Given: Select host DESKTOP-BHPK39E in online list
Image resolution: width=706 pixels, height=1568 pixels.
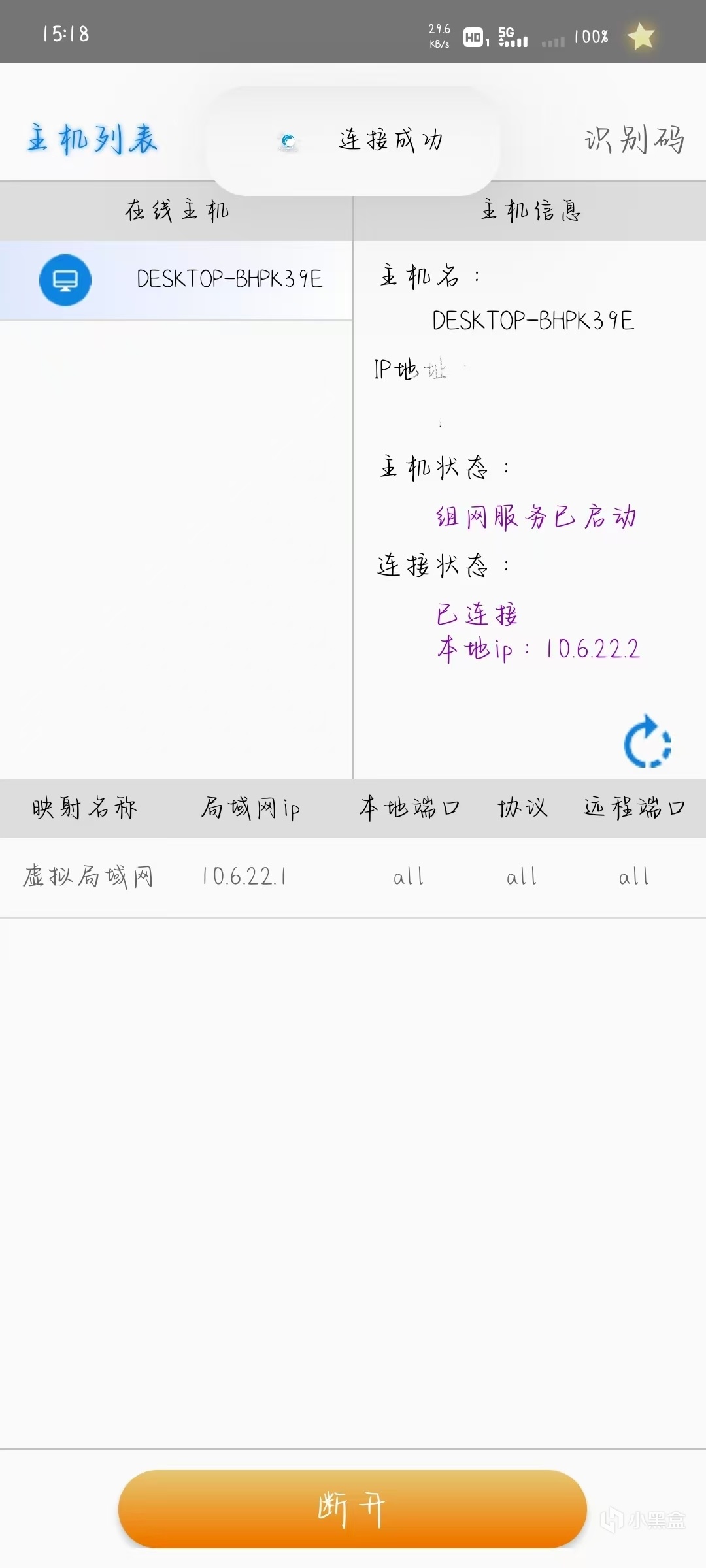Looking at the screenshot, I should pos(176,280).
